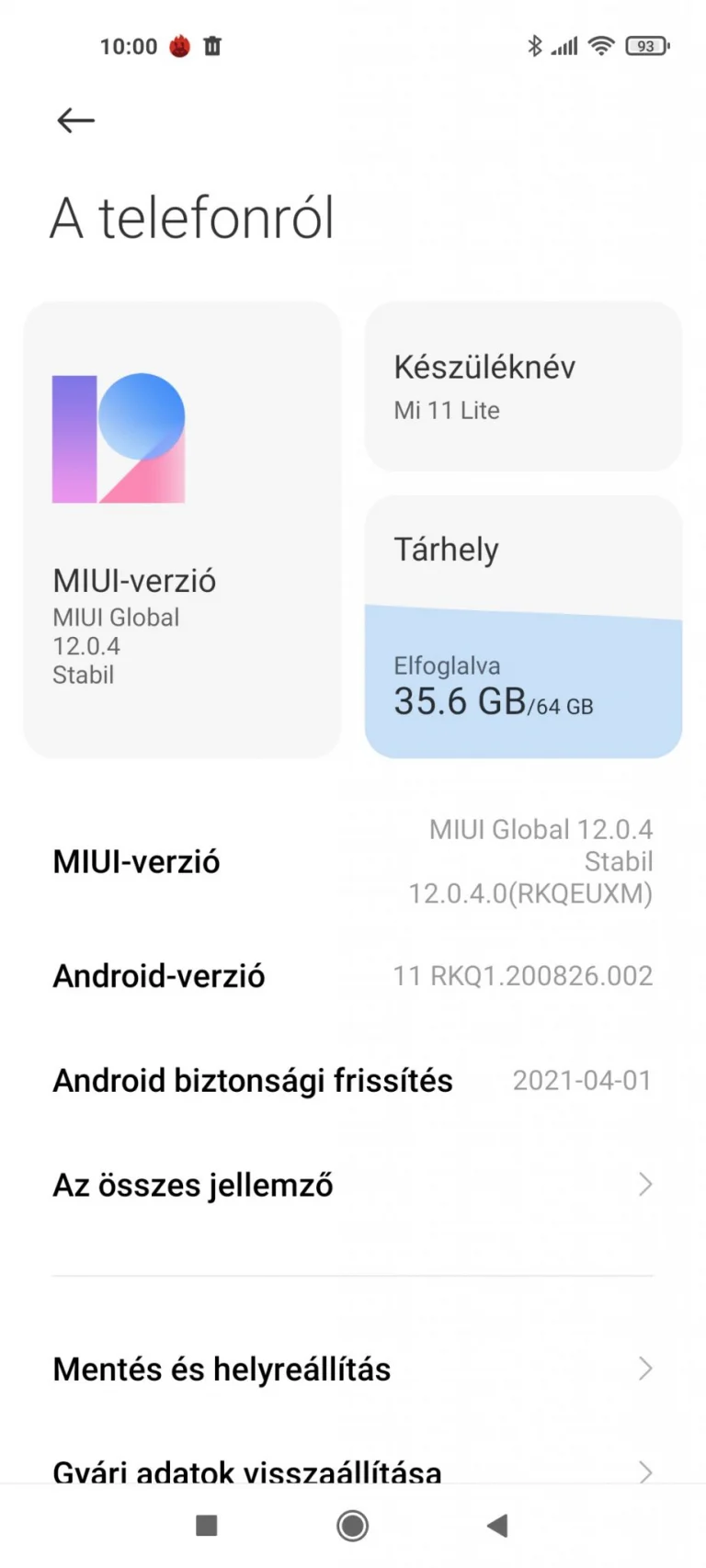Tap the battery indicator showing 93
Viewport: 706px width, 1568px height.
coord(645,45)
